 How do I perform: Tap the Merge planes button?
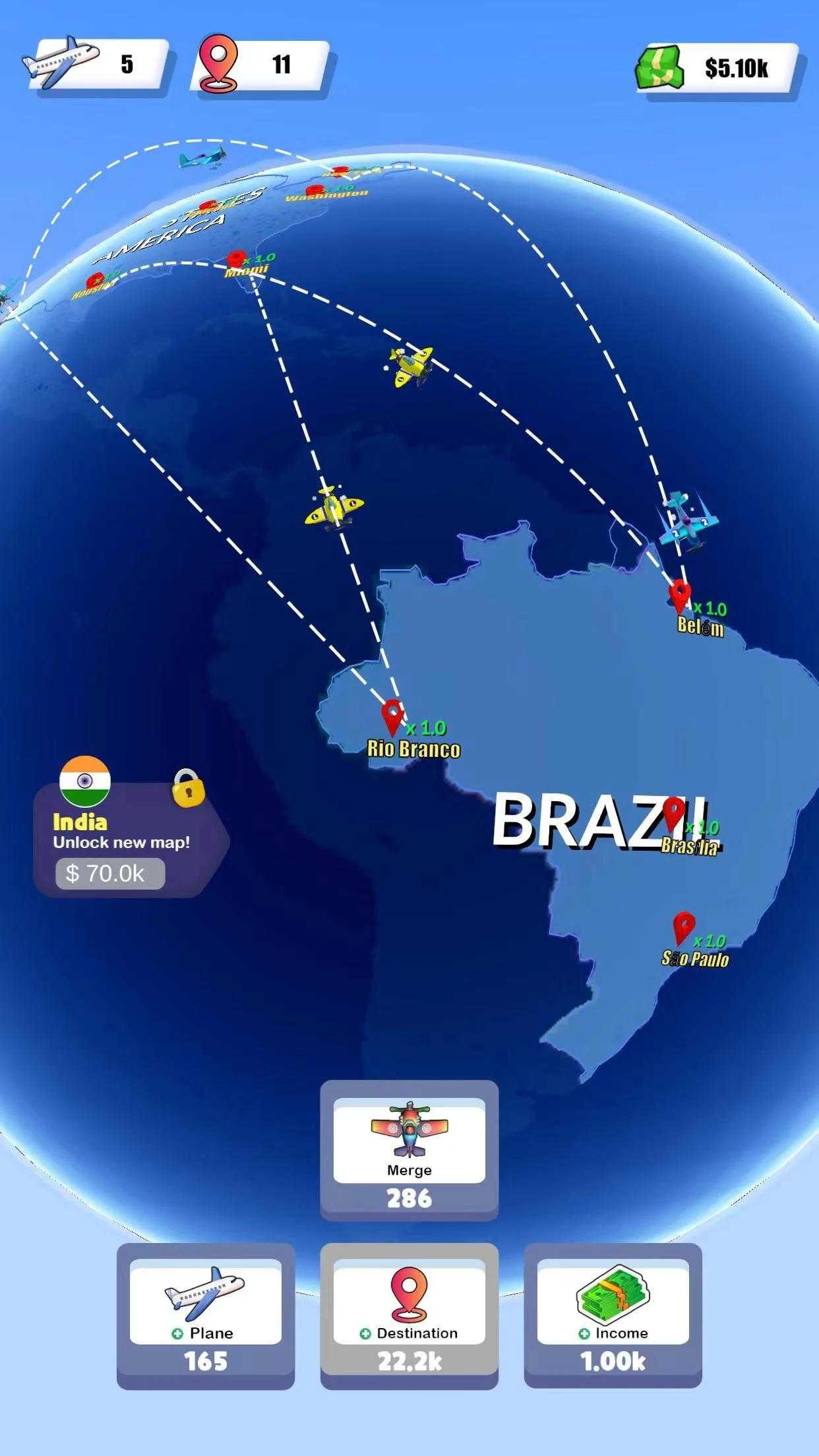409,1150
